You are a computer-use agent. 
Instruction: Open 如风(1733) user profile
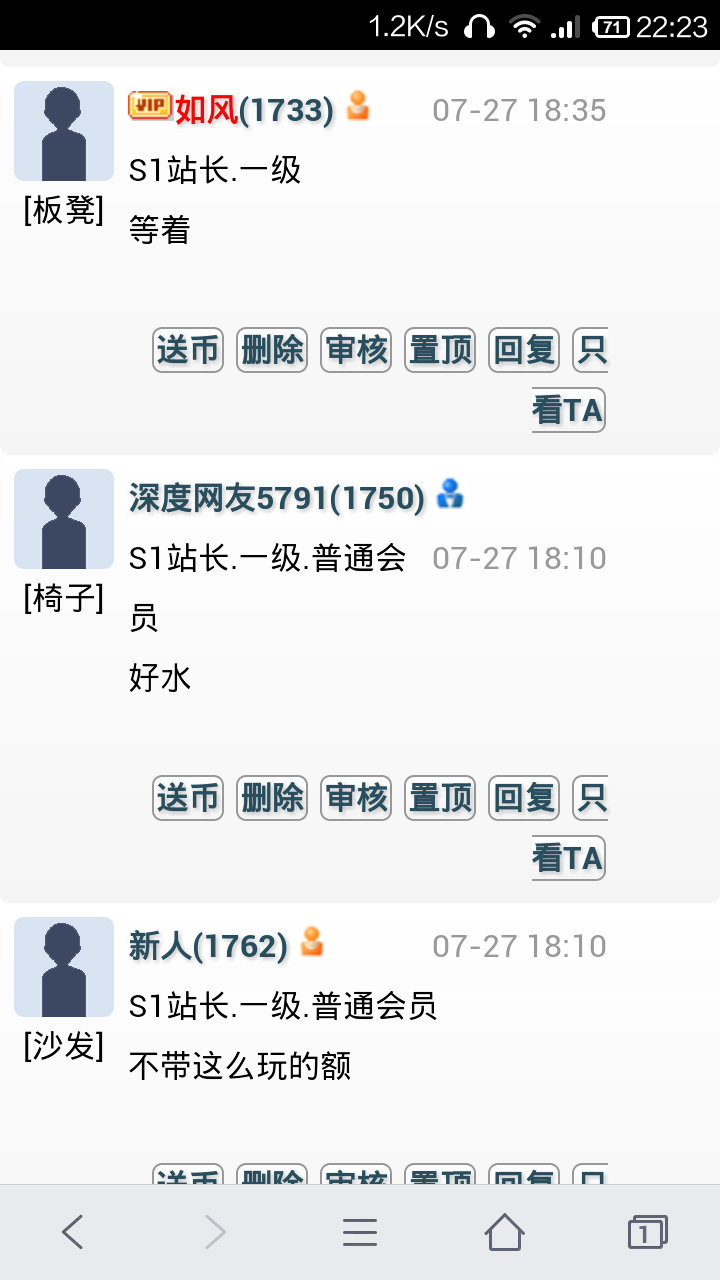point(254,110)
